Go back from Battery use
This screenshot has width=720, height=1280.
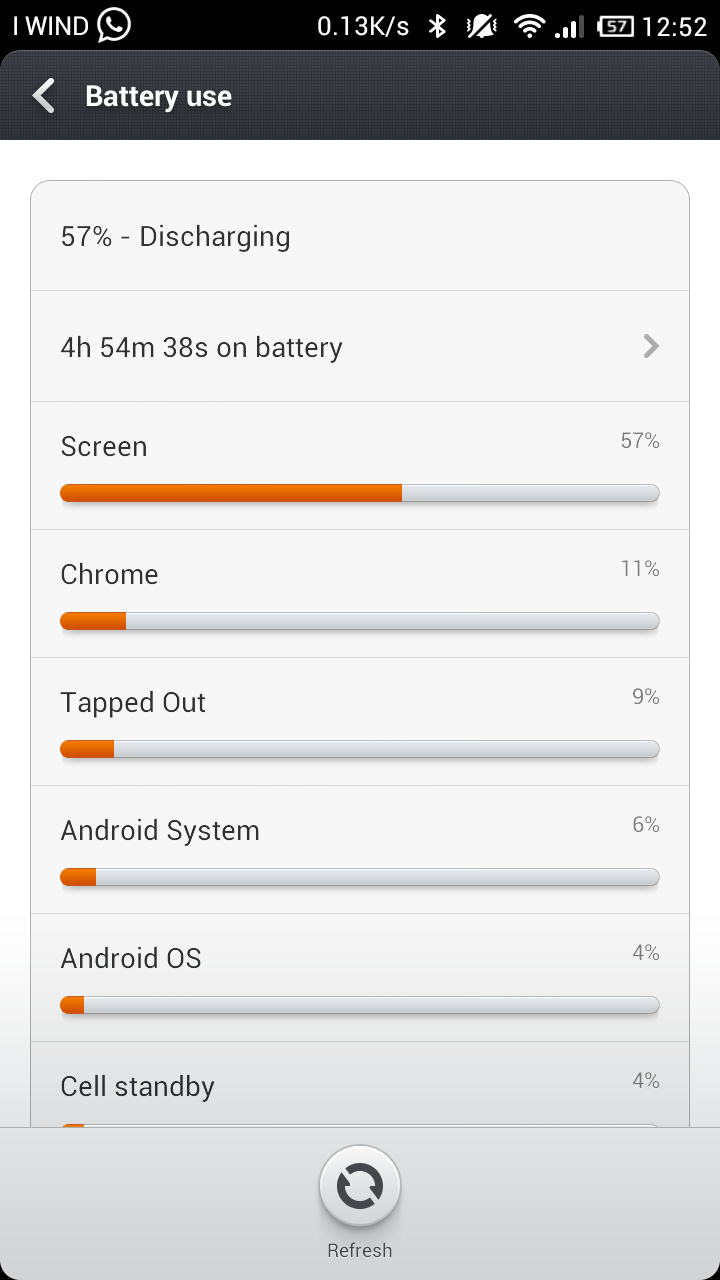click(43, 96)
